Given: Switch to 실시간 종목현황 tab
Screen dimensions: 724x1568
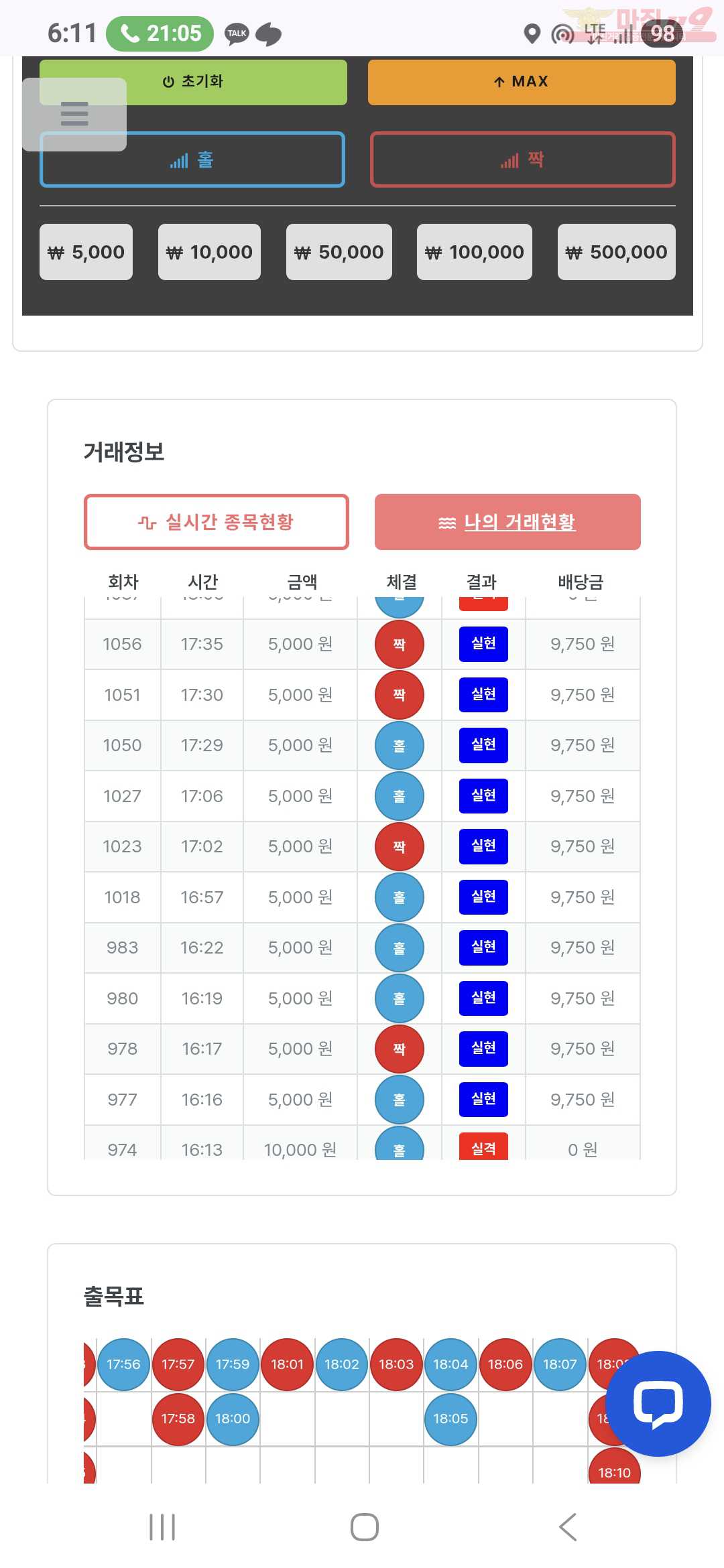Looking at the screenshot, I should 216,522.
